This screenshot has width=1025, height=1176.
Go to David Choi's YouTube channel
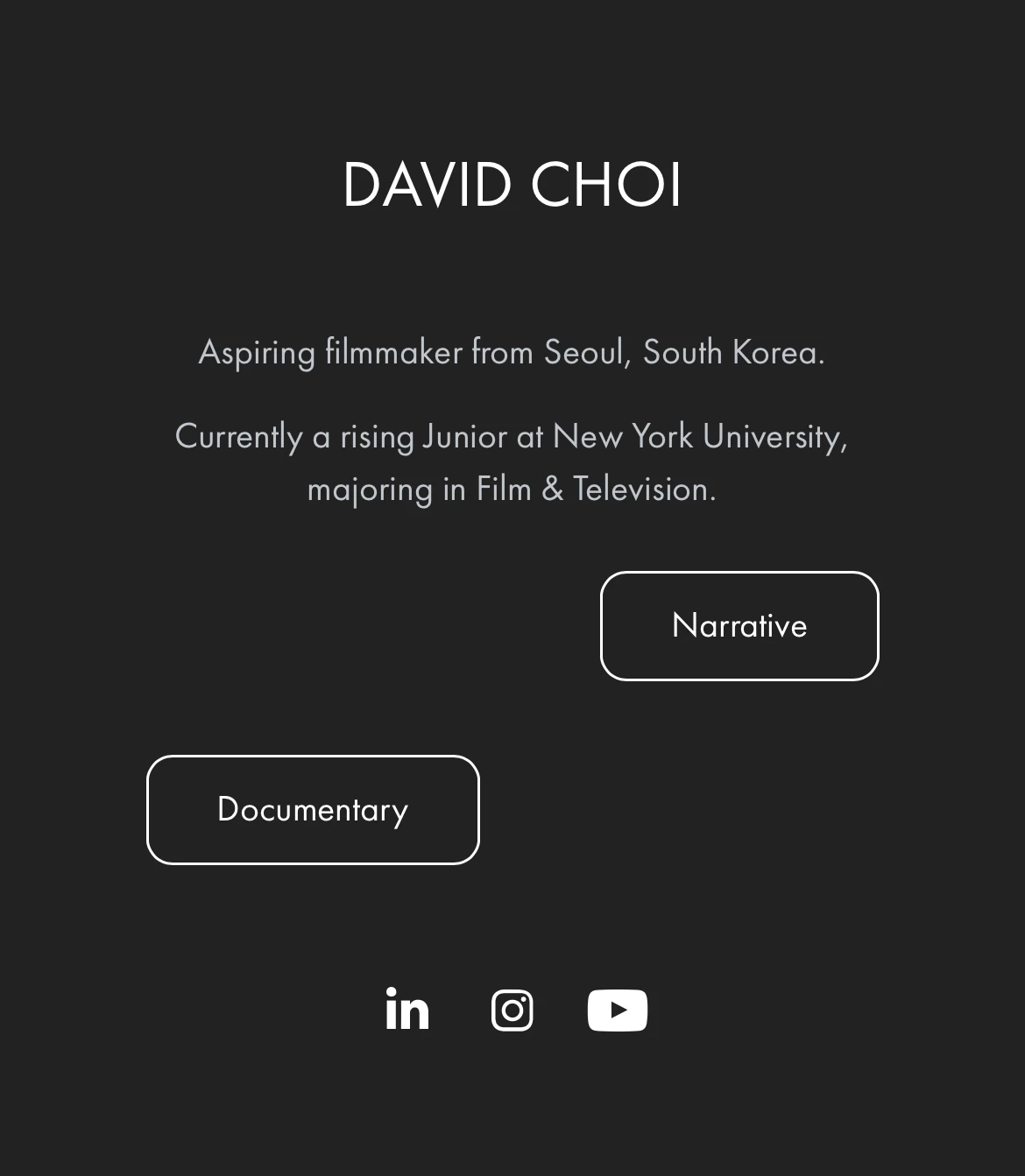click(618, 1010)
